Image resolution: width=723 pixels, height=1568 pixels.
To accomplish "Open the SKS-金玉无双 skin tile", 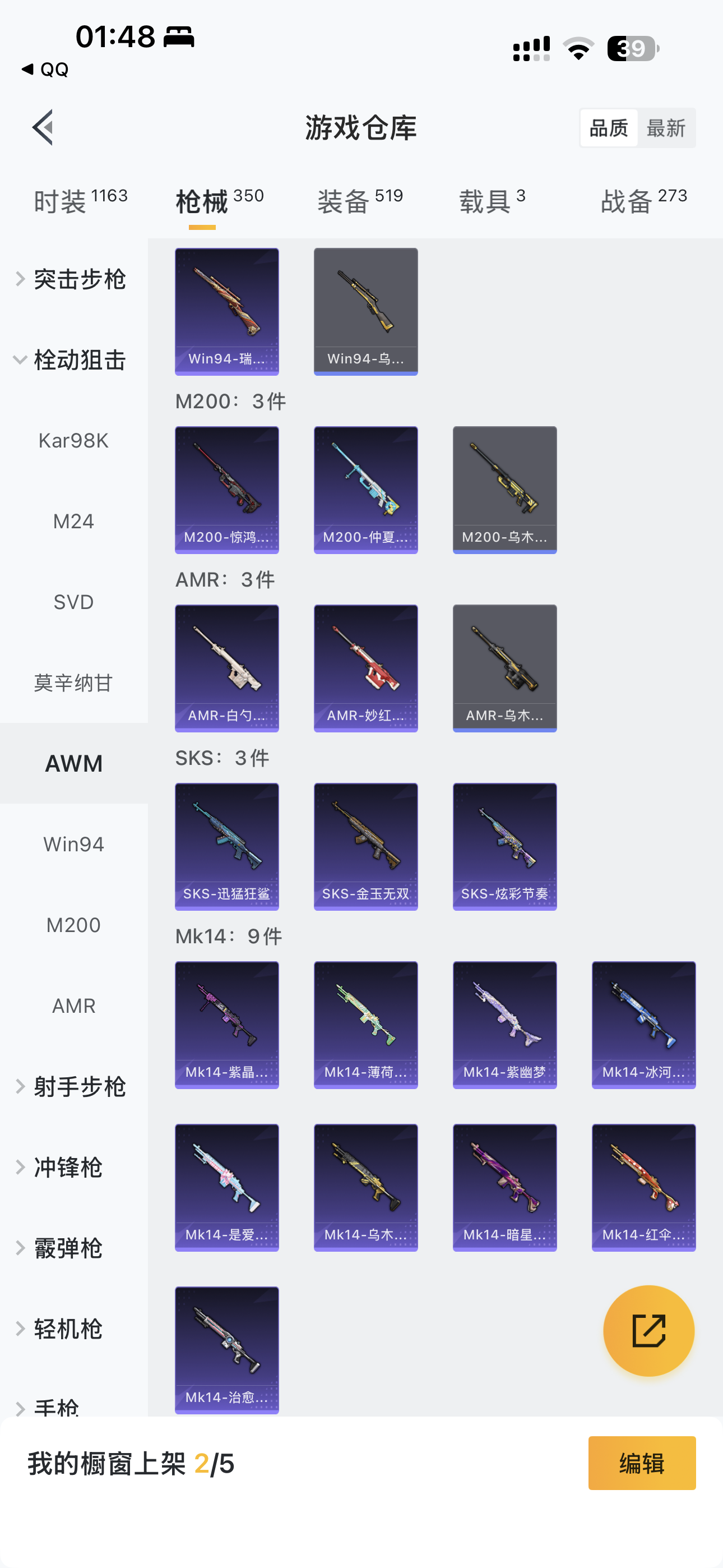I will point(366,846).
